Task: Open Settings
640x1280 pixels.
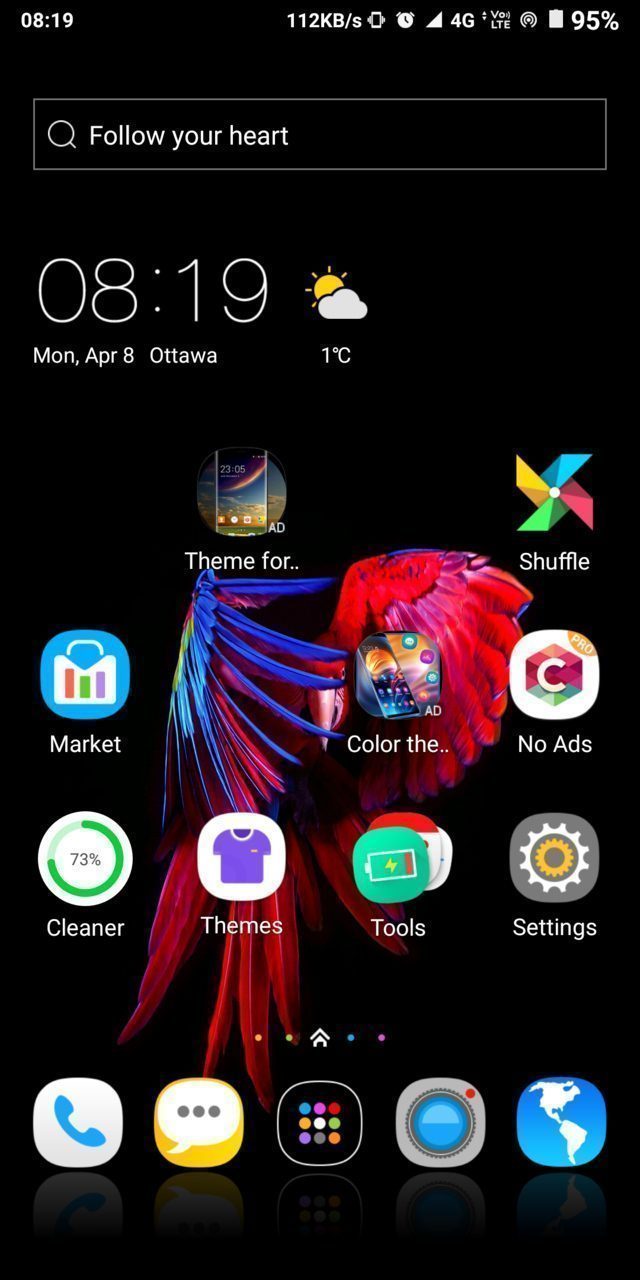Action: tap(554, 858)
